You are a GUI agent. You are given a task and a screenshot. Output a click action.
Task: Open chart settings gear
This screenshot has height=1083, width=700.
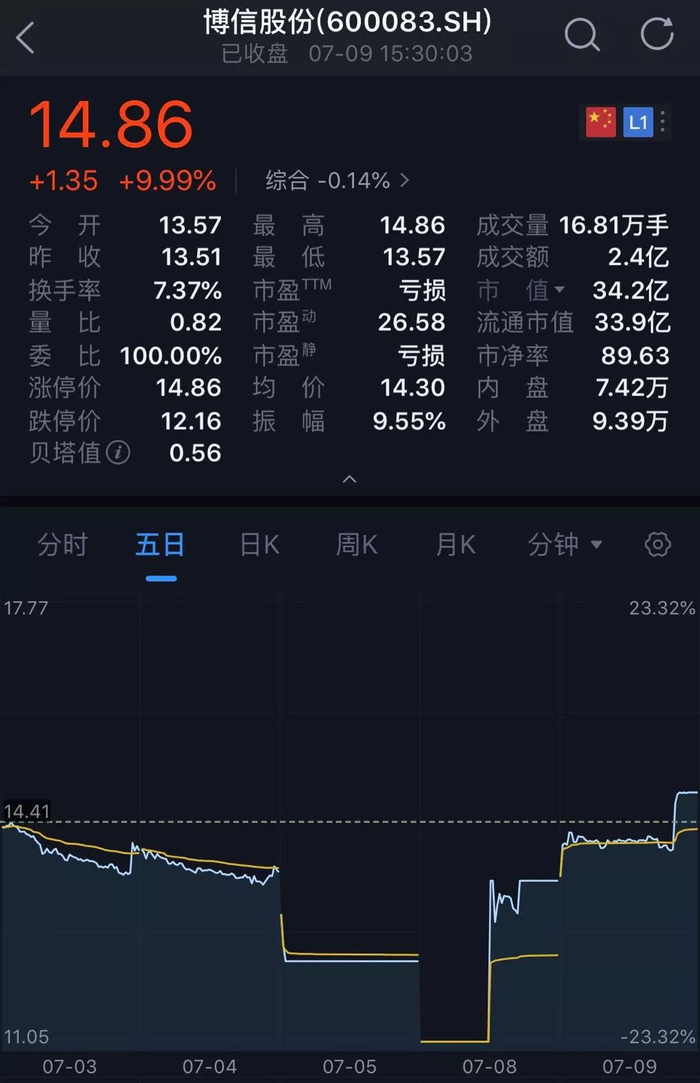(657, 545)
